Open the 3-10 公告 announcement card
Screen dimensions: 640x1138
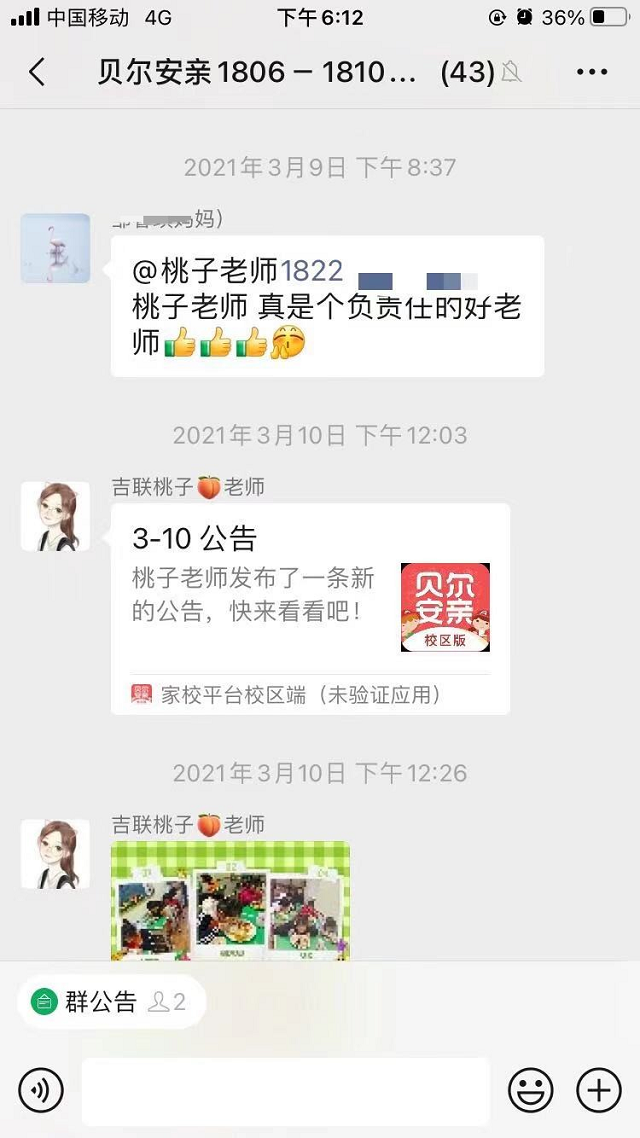[x=310, y=608]
